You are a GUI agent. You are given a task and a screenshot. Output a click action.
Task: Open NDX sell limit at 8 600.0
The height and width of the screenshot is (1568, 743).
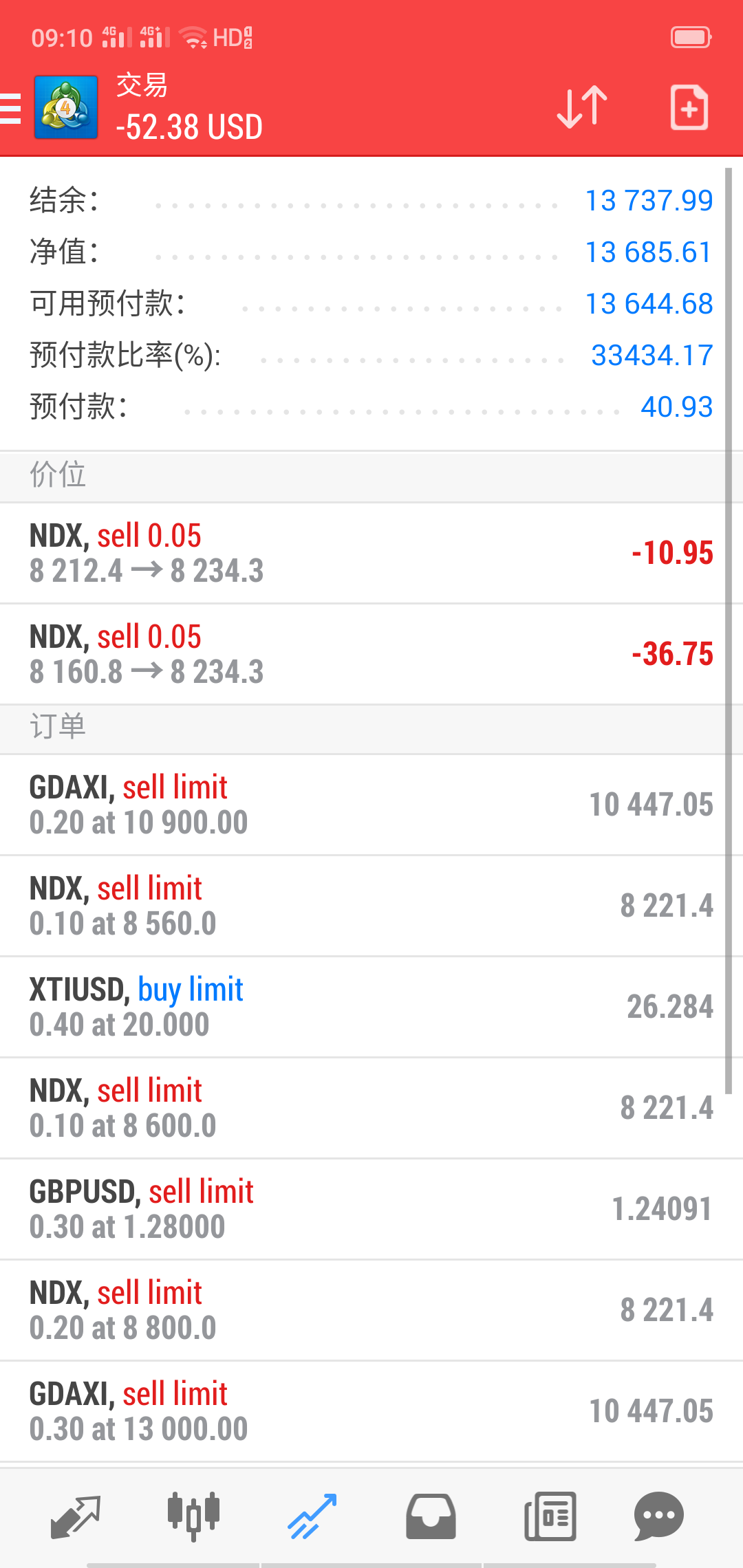point(371,1109)
